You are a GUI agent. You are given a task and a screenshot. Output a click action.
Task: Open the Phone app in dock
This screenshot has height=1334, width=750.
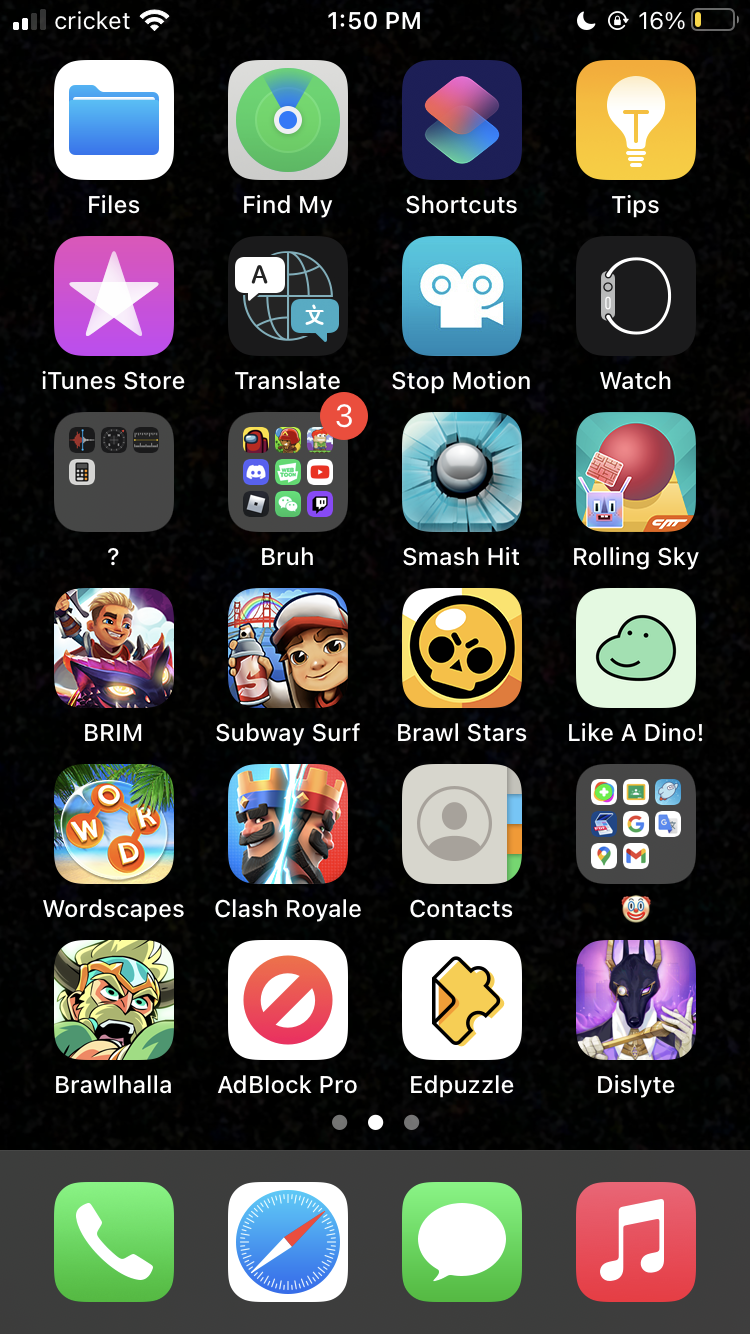click(113, 1242)
